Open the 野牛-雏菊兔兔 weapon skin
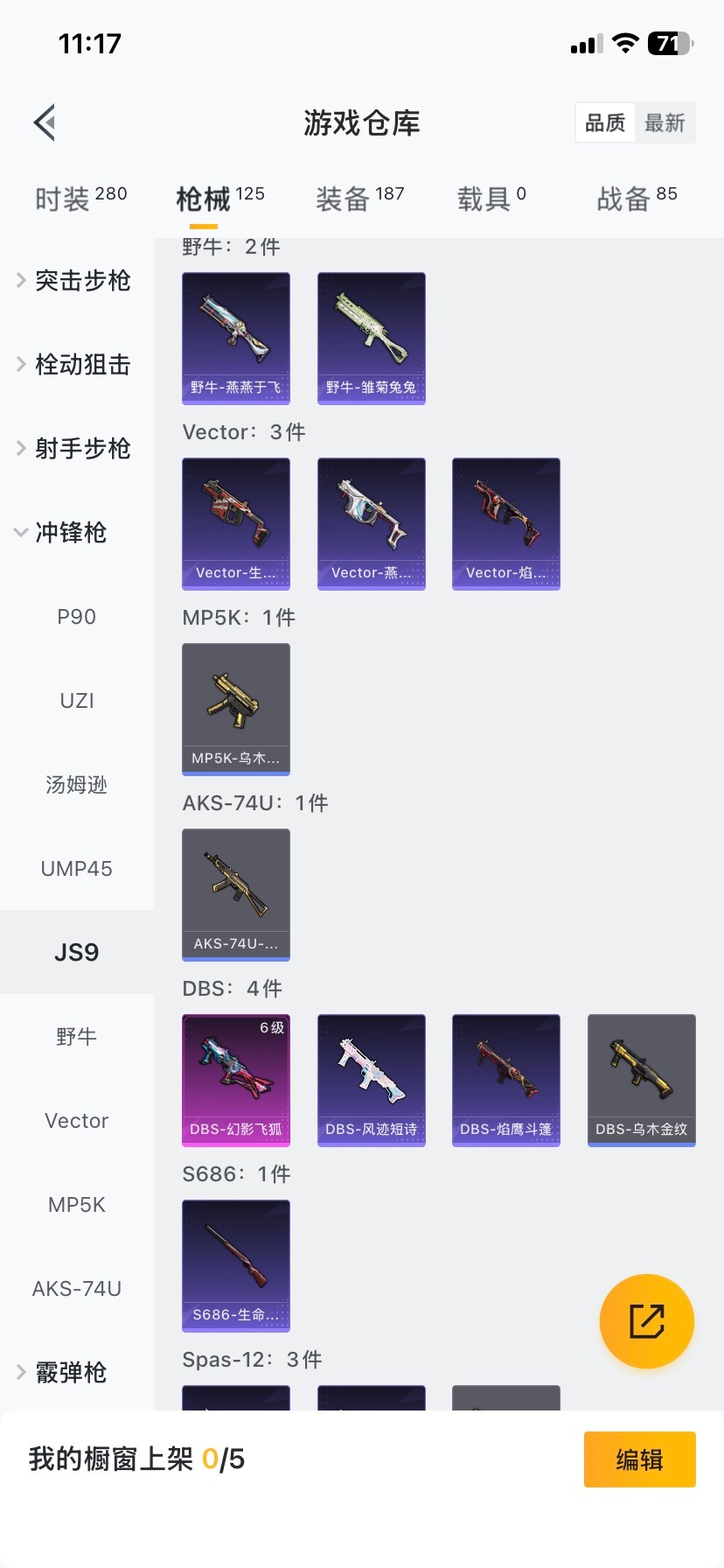724x1568 pixels. 371,339
